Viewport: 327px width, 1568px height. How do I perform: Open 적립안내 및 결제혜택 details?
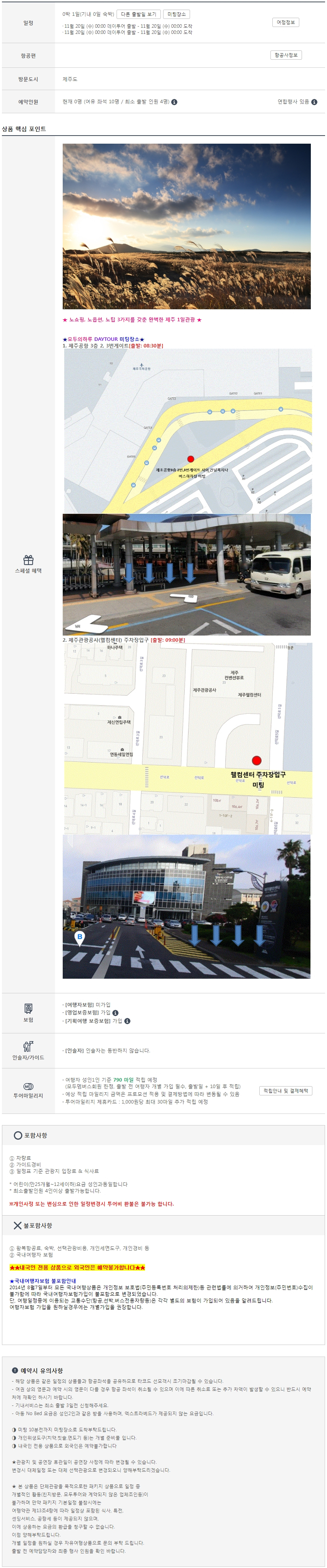pyautogui.click(x=285, y=1091)
